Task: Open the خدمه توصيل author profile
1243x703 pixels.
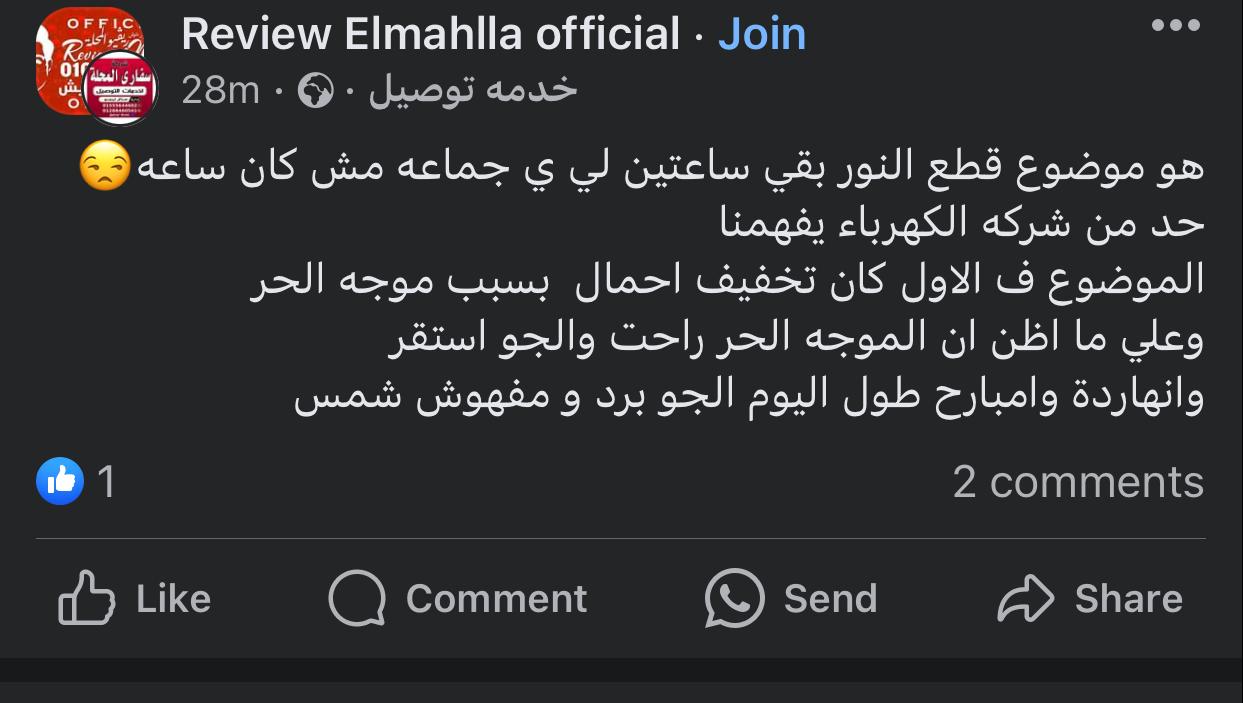Action: [x=473, y=90]
